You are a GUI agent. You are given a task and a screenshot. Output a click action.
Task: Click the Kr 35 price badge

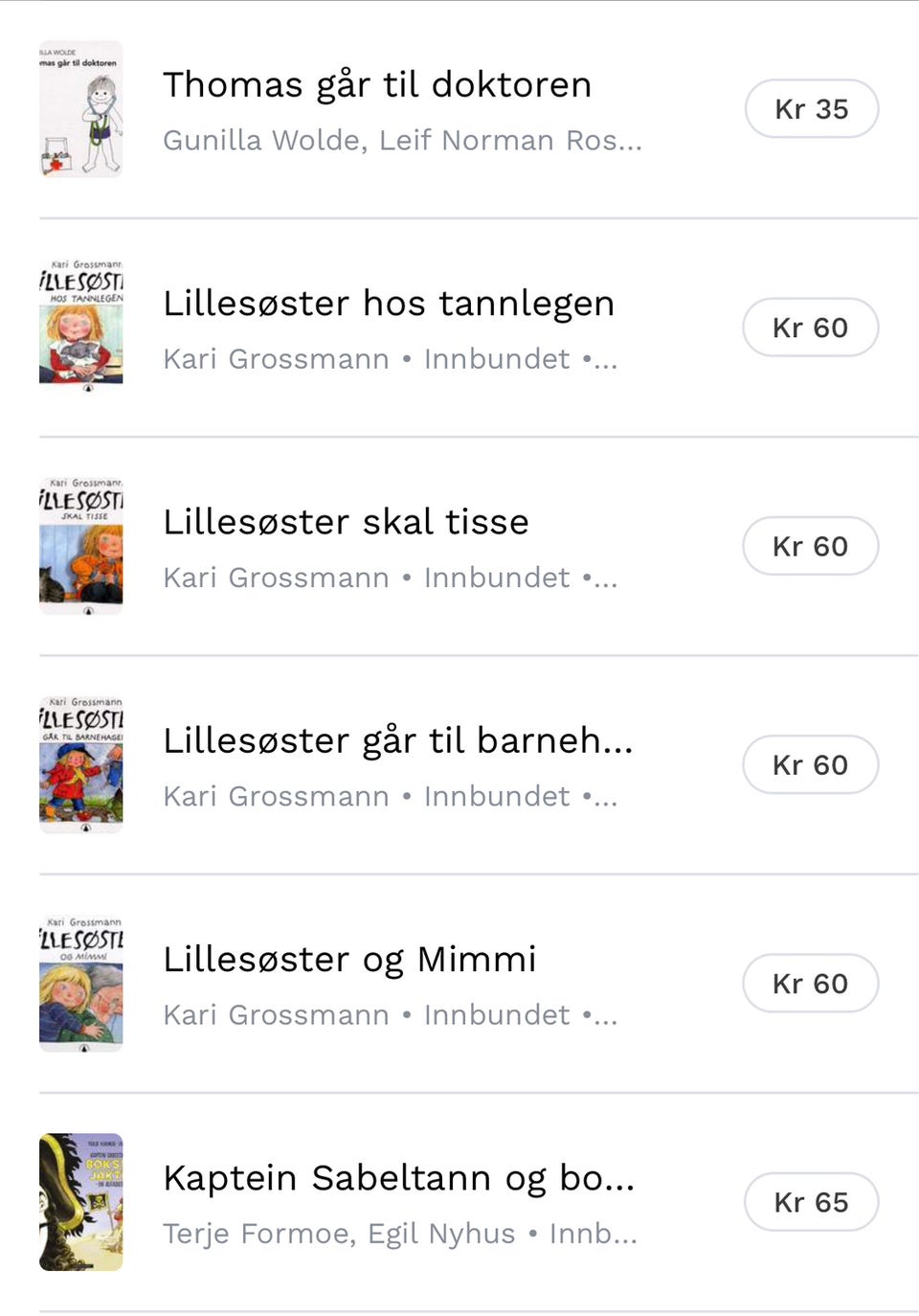(x=812, y=108)
